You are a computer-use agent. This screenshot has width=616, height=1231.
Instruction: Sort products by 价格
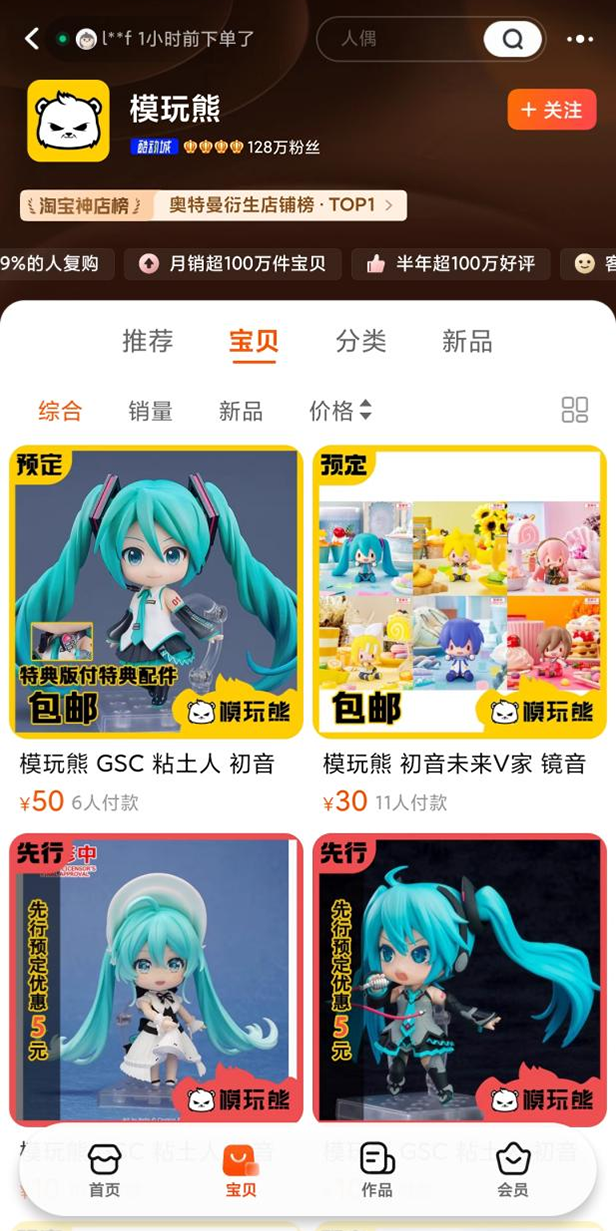click(340, 410)
